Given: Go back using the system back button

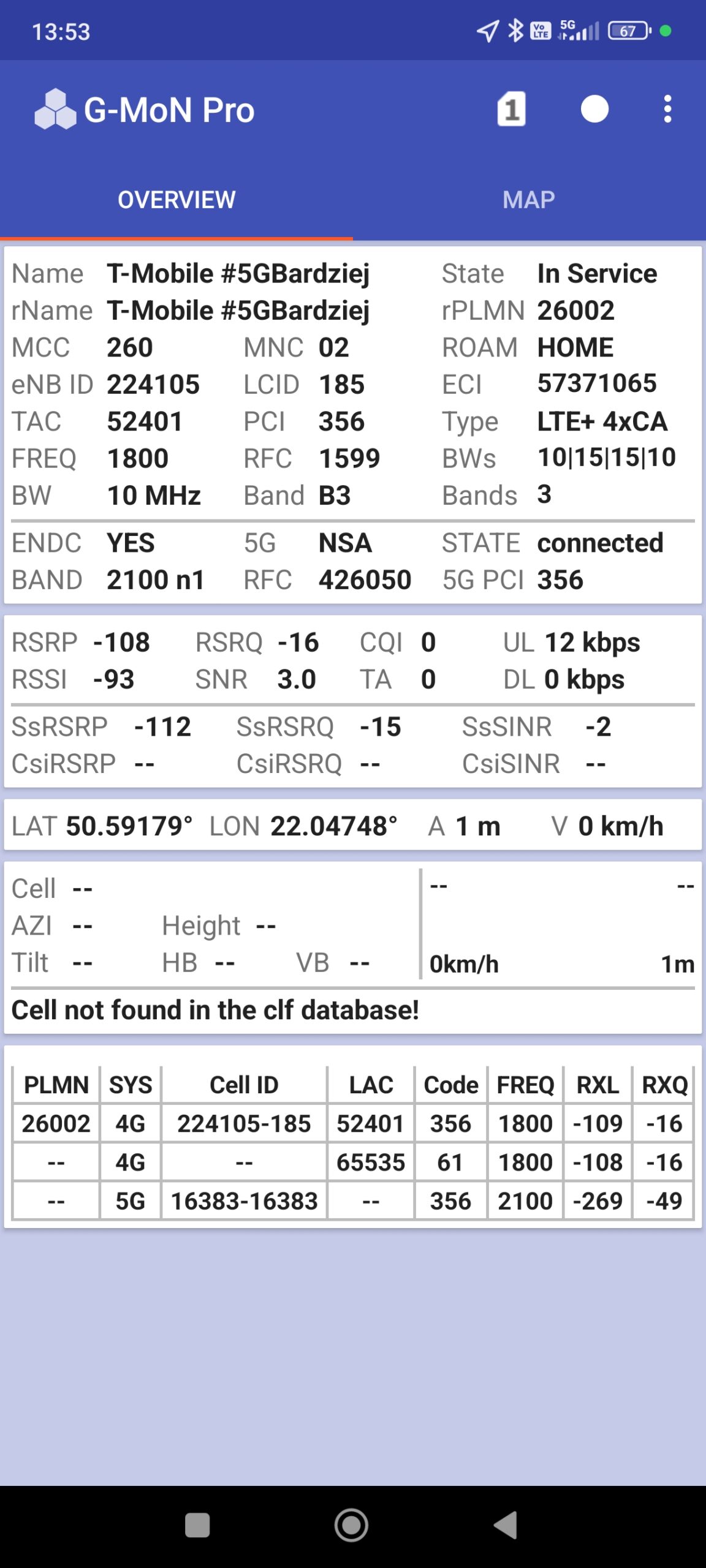Looking at the screenshot, I should [507, 1525].
